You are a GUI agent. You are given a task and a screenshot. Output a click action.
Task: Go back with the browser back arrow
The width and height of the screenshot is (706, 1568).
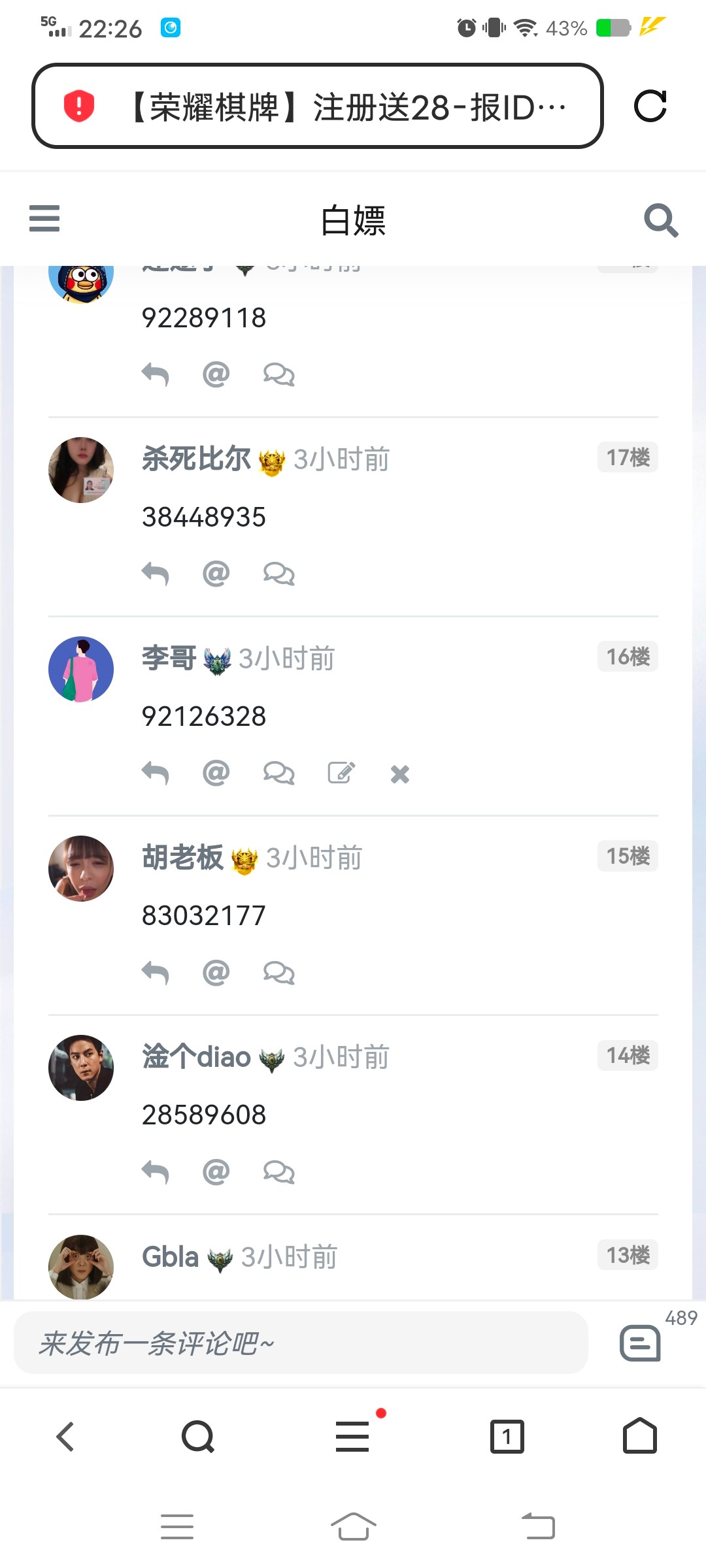pos(65,1437)
